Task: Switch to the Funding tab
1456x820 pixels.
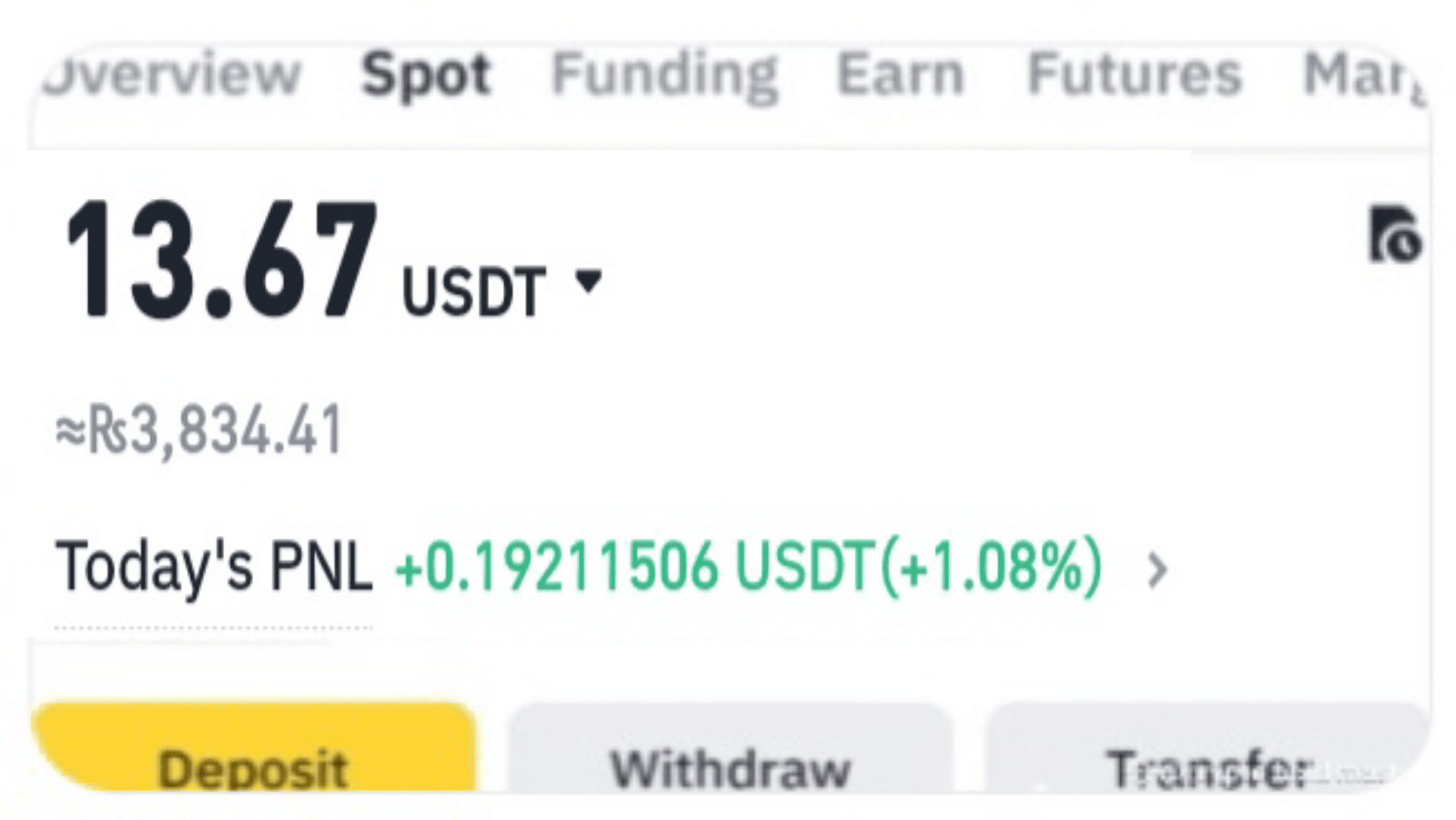Action: (x=664, y=74)
